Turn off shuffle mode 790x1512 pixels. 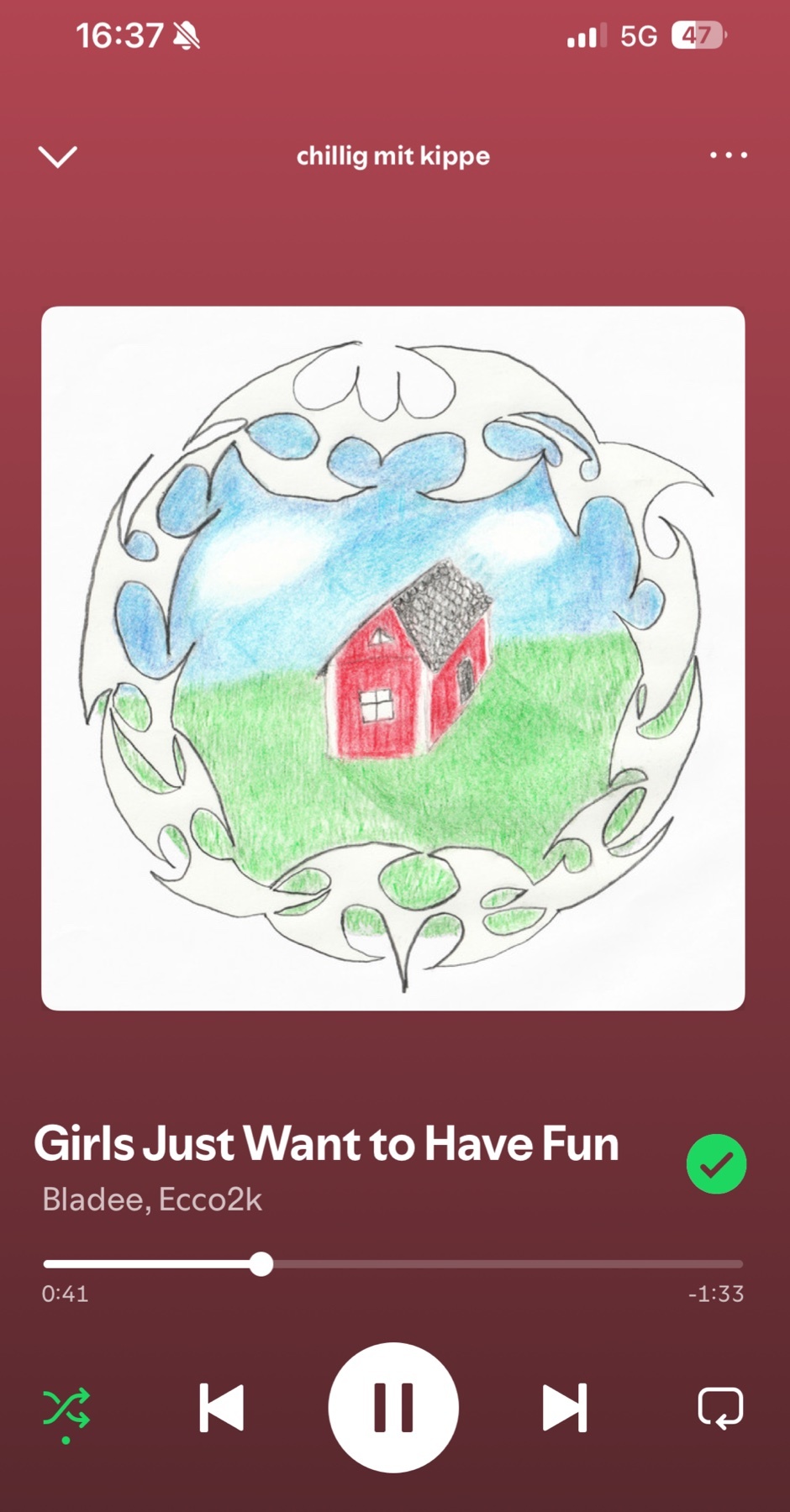point(66,1409)
